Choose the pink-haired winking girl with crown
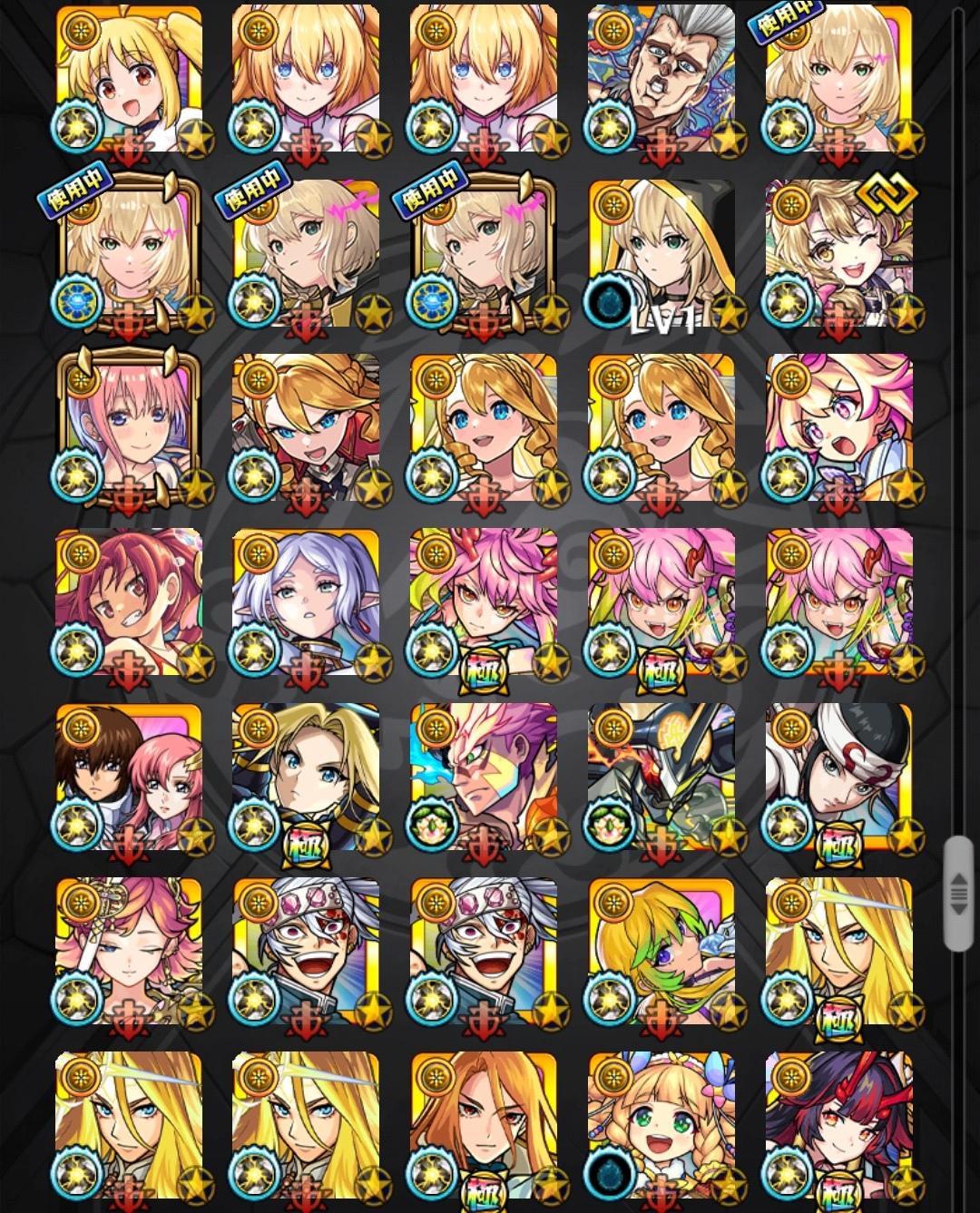Viewport: 980px width, 1213px height. click(x=128, y=951)
